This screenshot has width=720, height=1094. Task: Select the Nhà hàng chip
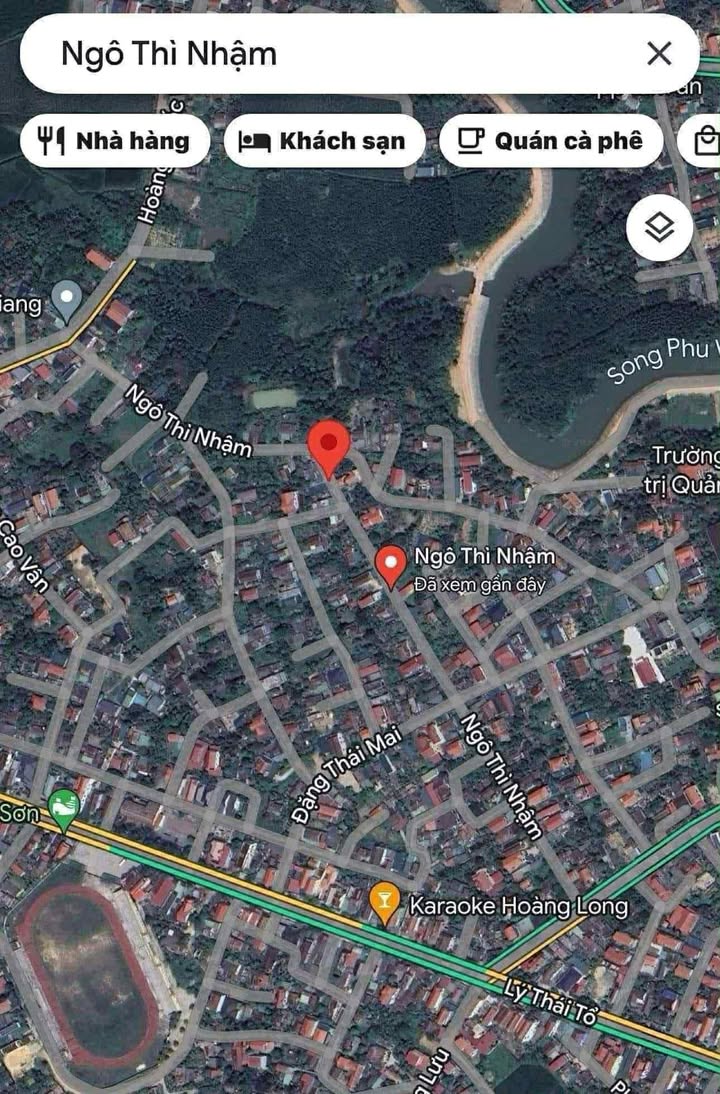(115, 141)
